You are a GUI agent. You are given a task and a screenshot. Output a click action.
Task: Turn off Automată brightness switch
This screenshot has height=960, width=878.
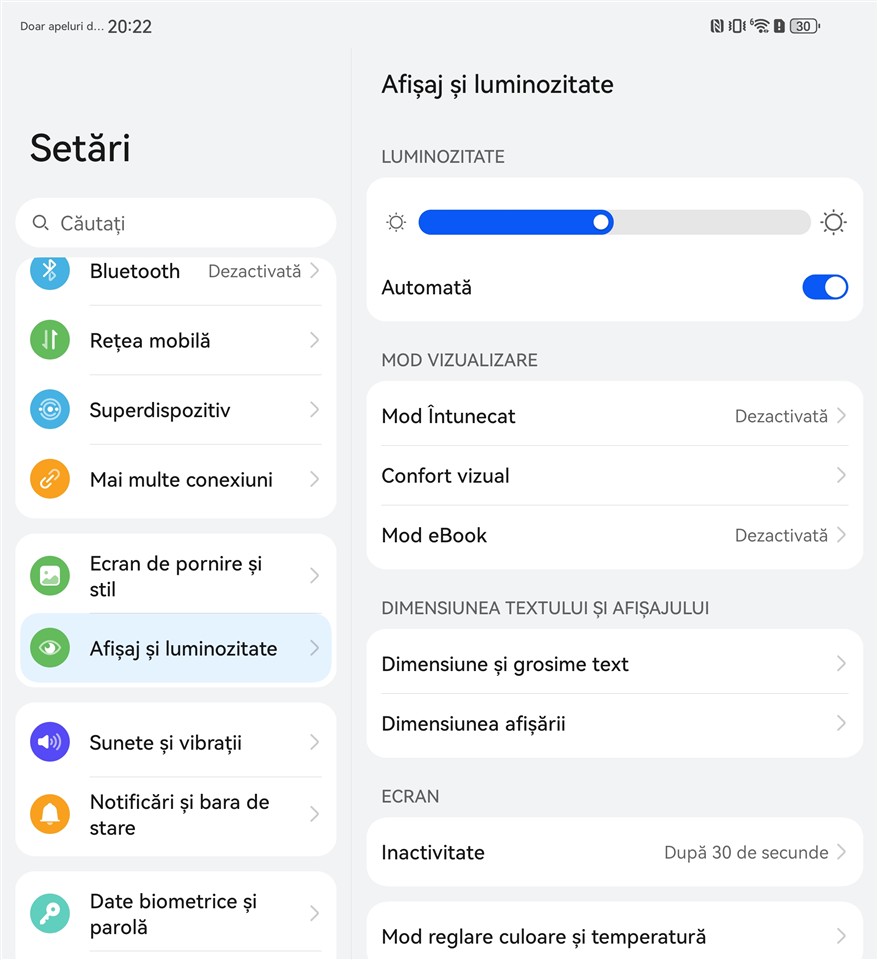tap(824, 287)
